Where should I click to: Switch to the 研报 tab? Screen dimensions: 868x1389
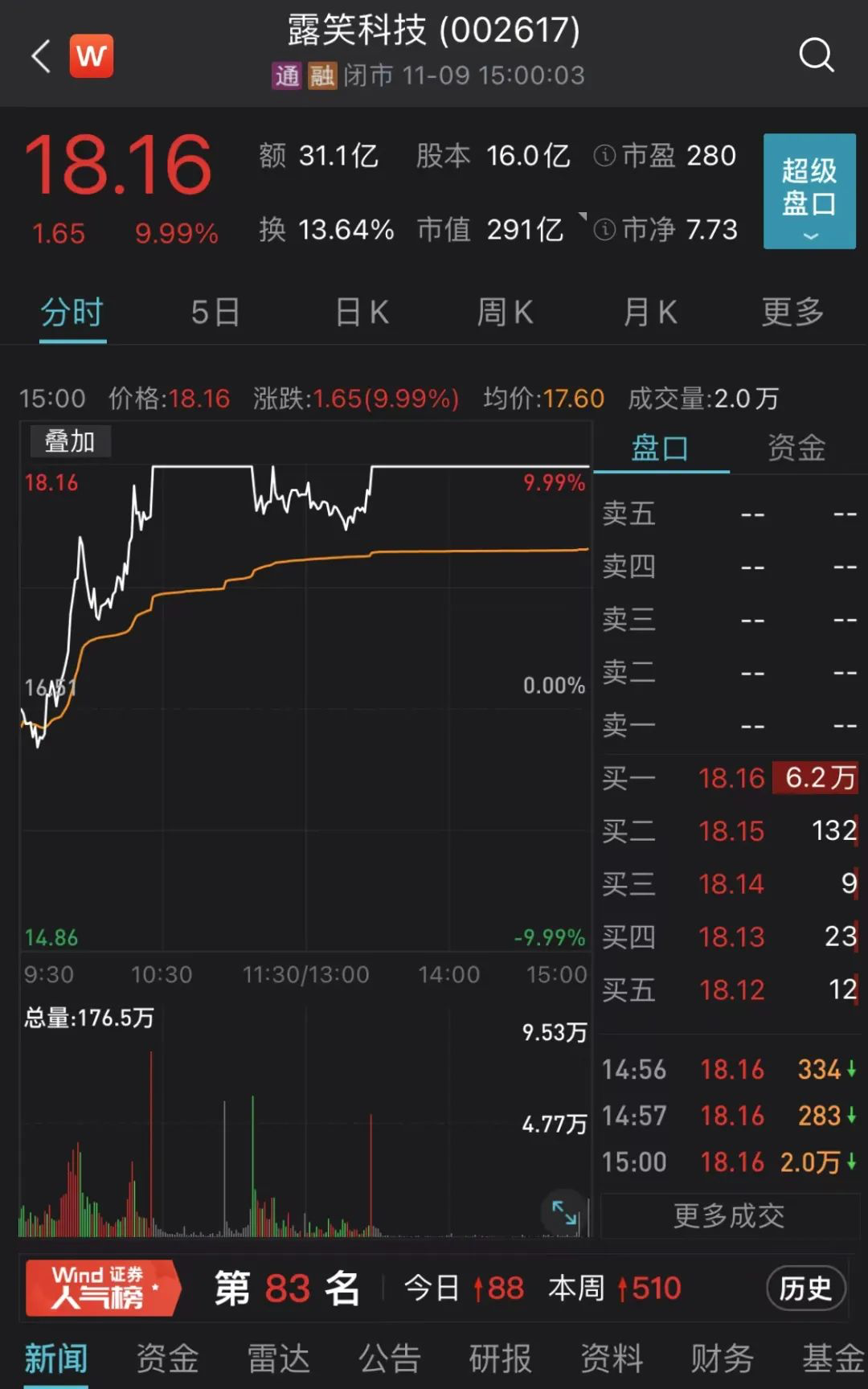[x=501, y=1358]
